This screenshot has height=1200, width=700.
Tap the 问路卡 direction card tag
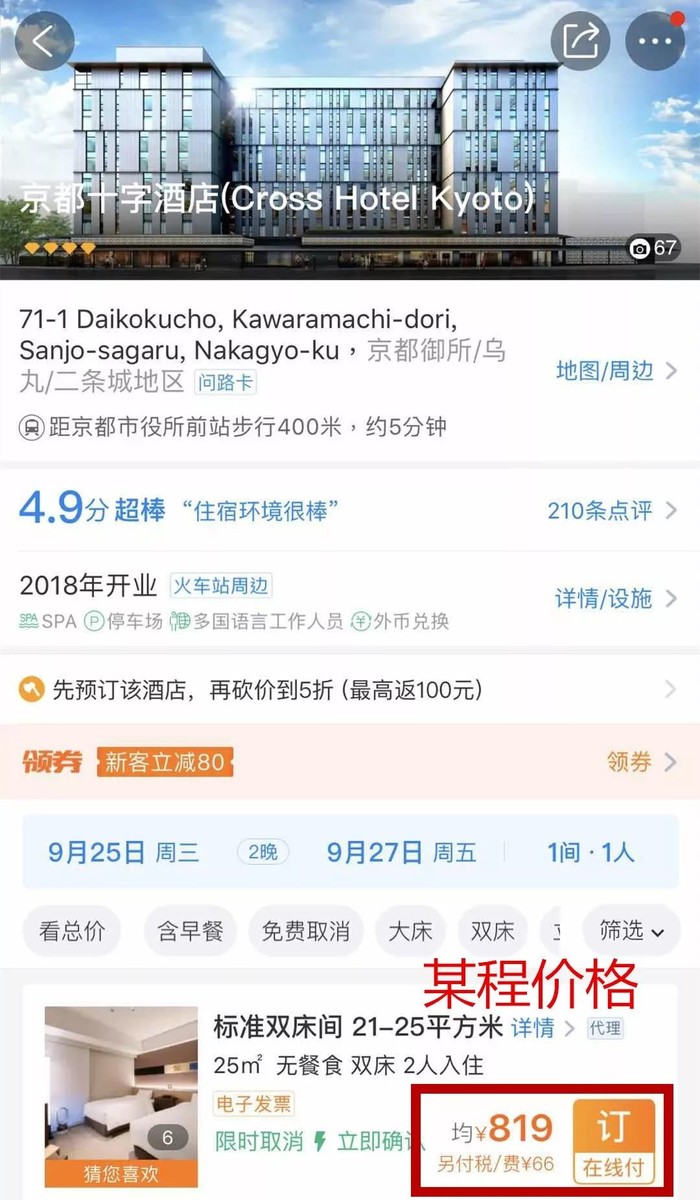pyautogui.click(x=226, y=381)
